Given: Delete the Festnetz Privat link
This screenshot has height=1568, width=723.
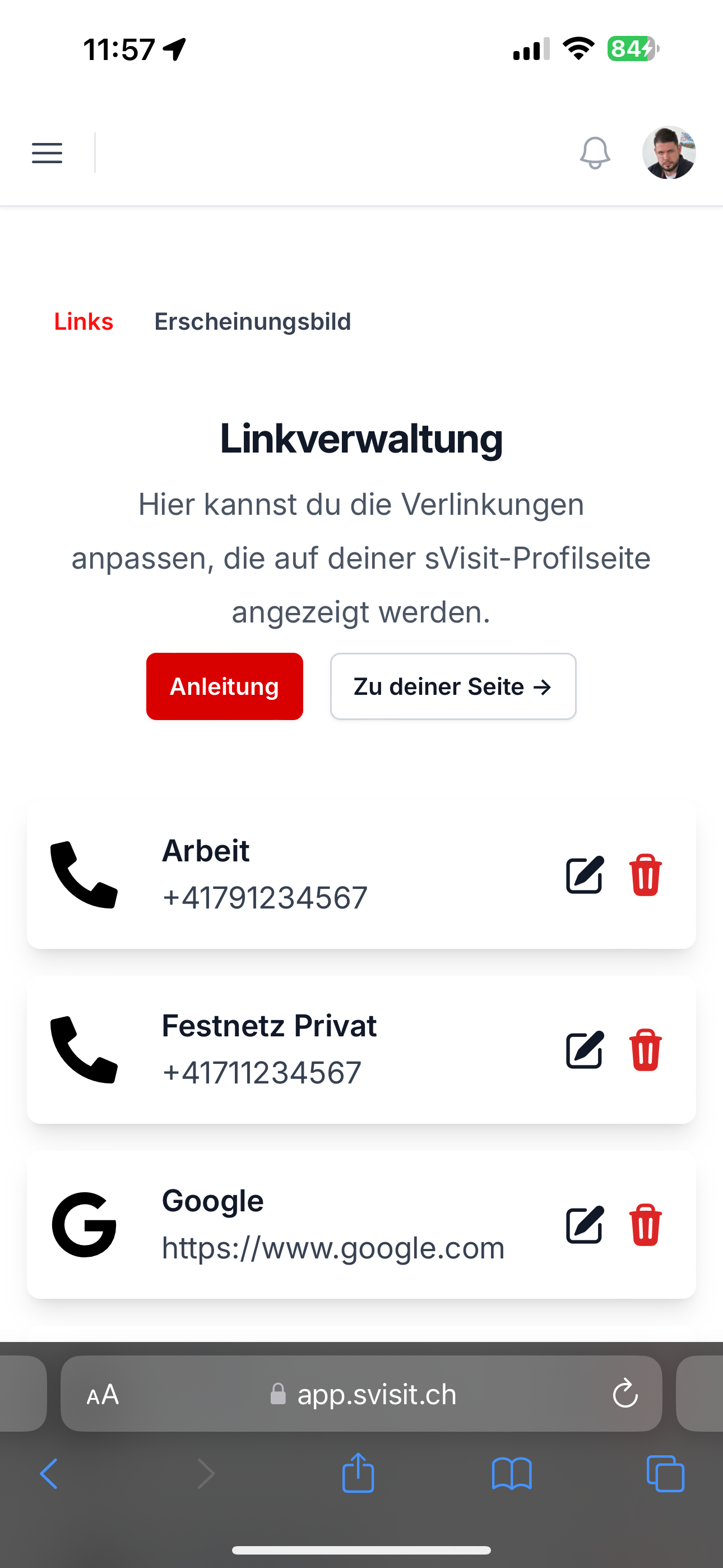Looking at the screenshot, I should tap(645, 1049).
